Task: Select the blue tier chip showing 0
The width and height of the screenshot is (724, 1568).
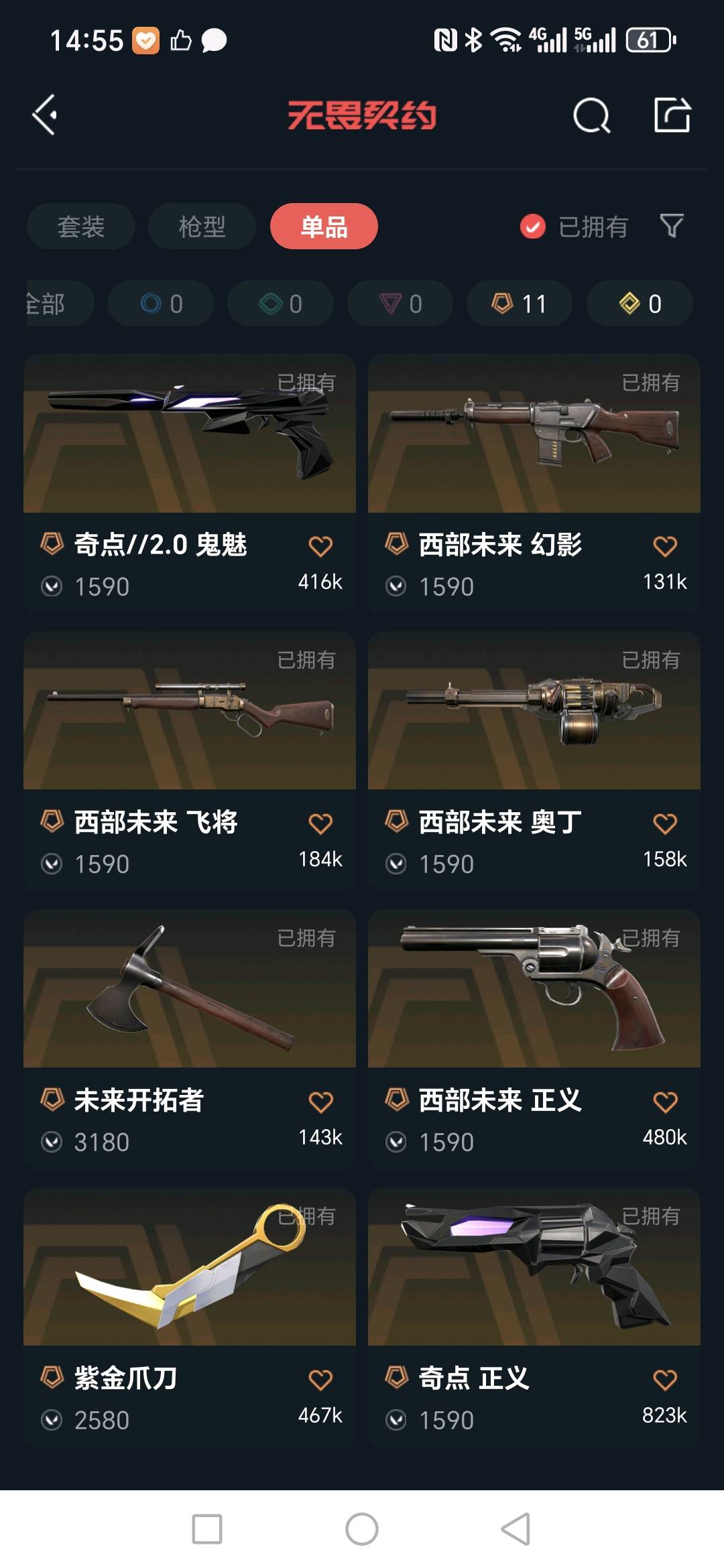Action: point(161,304)
